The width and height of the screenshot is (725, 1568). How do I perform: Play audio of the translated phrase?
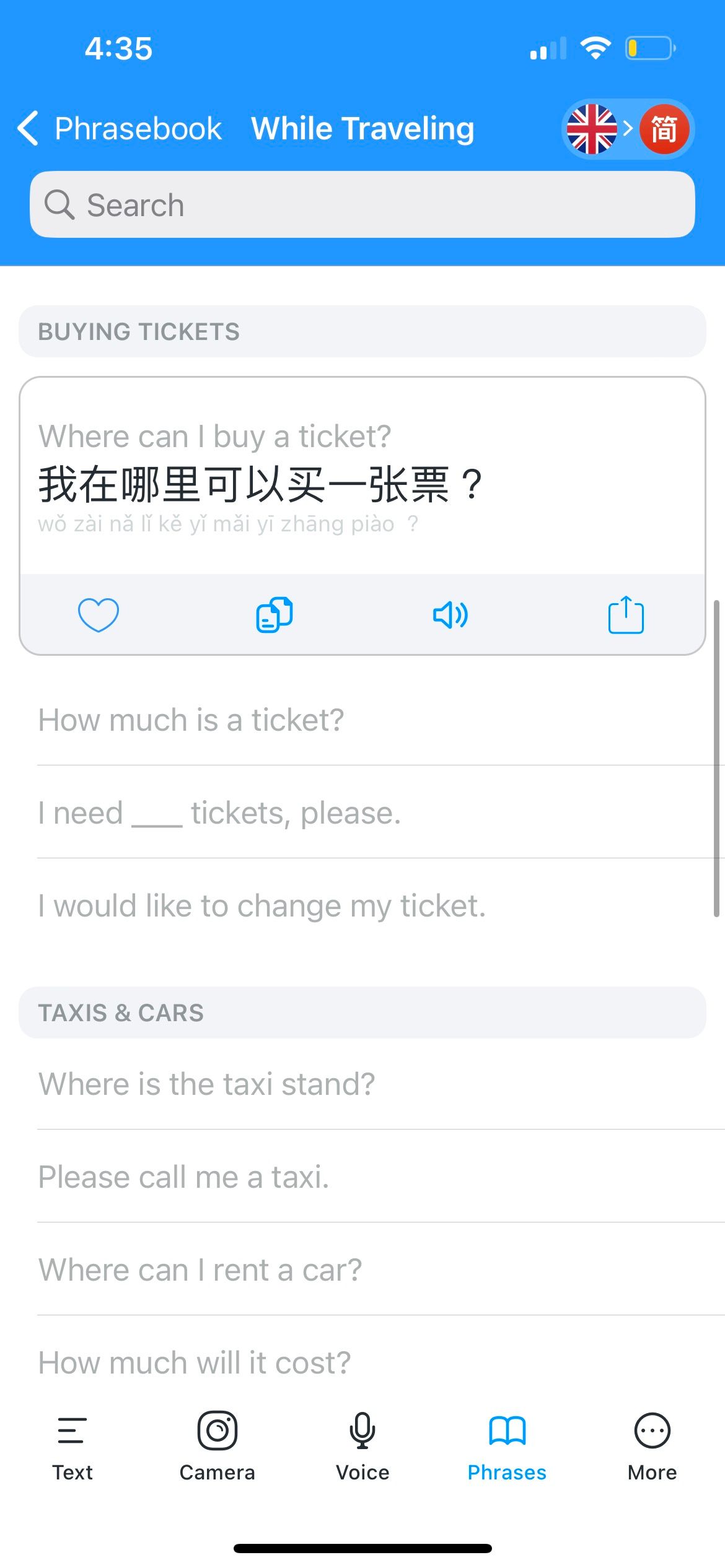click(450, 615)
